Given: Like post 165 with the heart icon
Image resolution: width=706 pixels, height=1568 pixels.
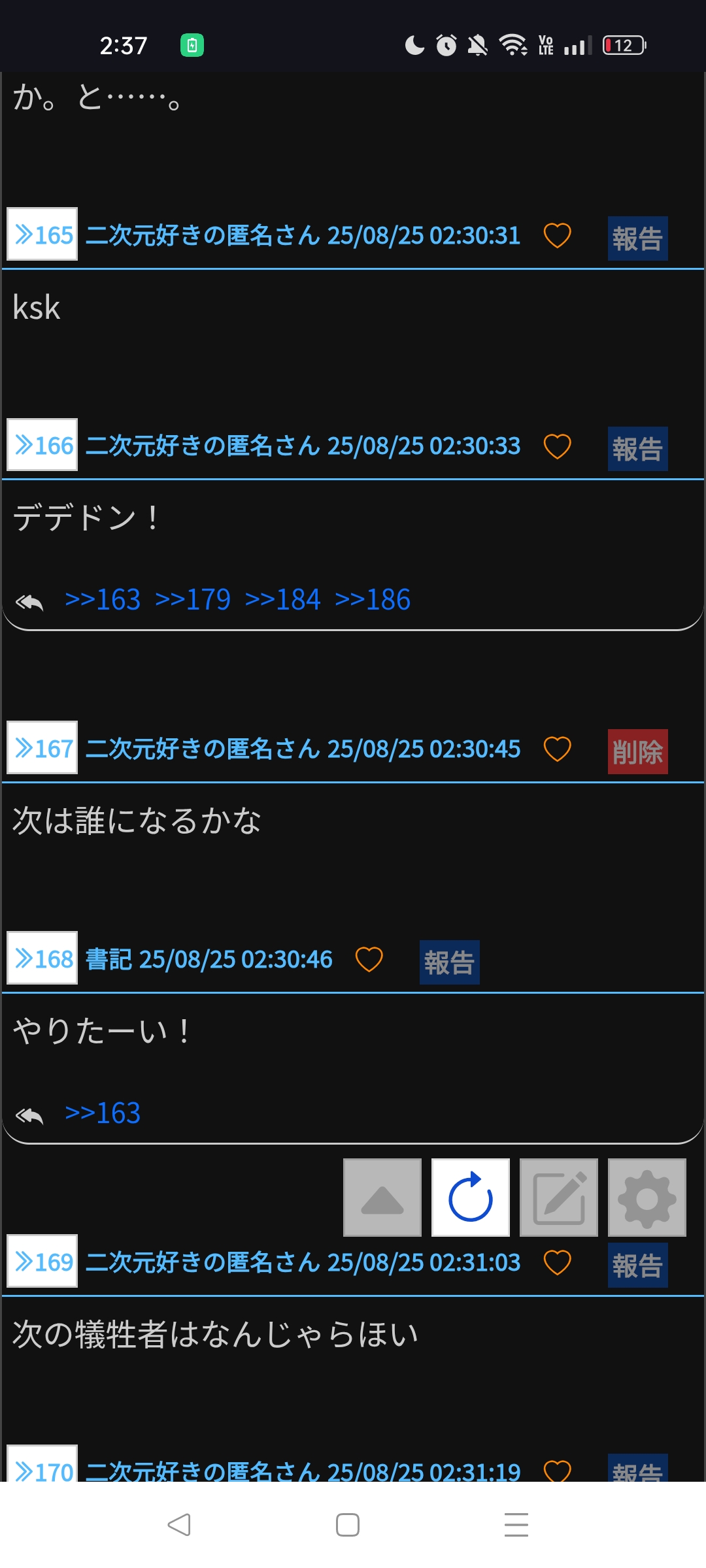Looking at the screenshot, I should coord(557,235).
